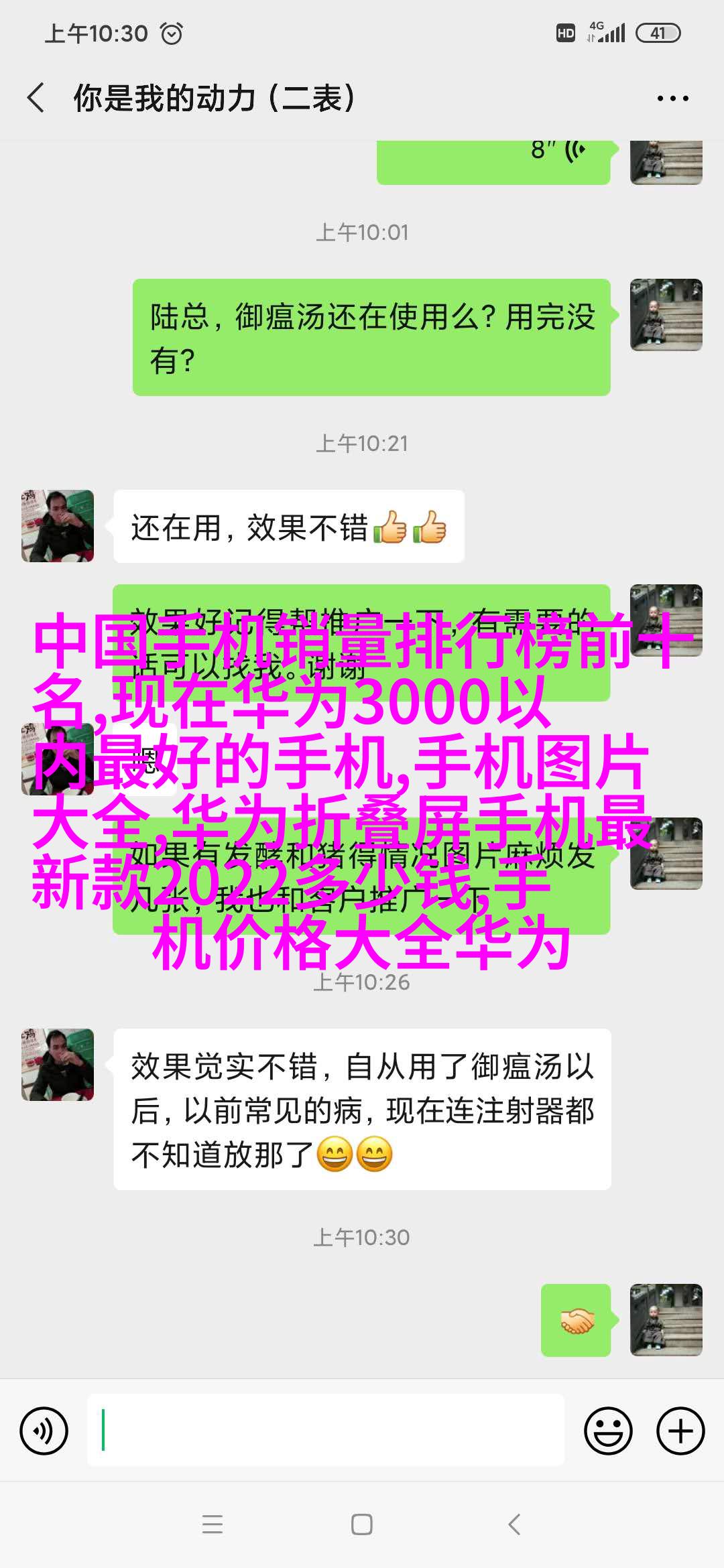
Task: Open the chat's three-dot options menu
Action: [x=672, y=99]
